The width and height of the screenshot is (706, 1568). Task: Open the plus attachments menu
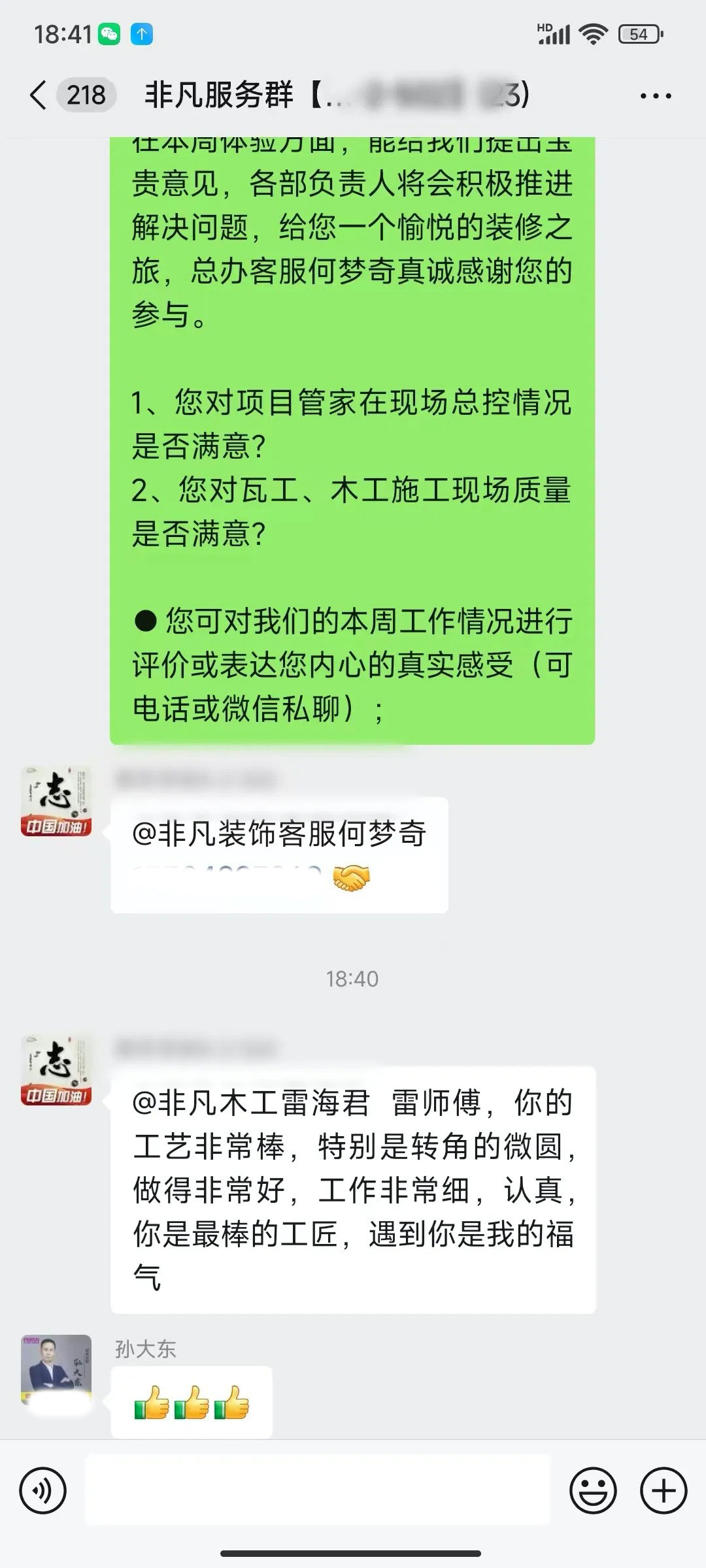pyautogui.click(x=664, y=1490)
